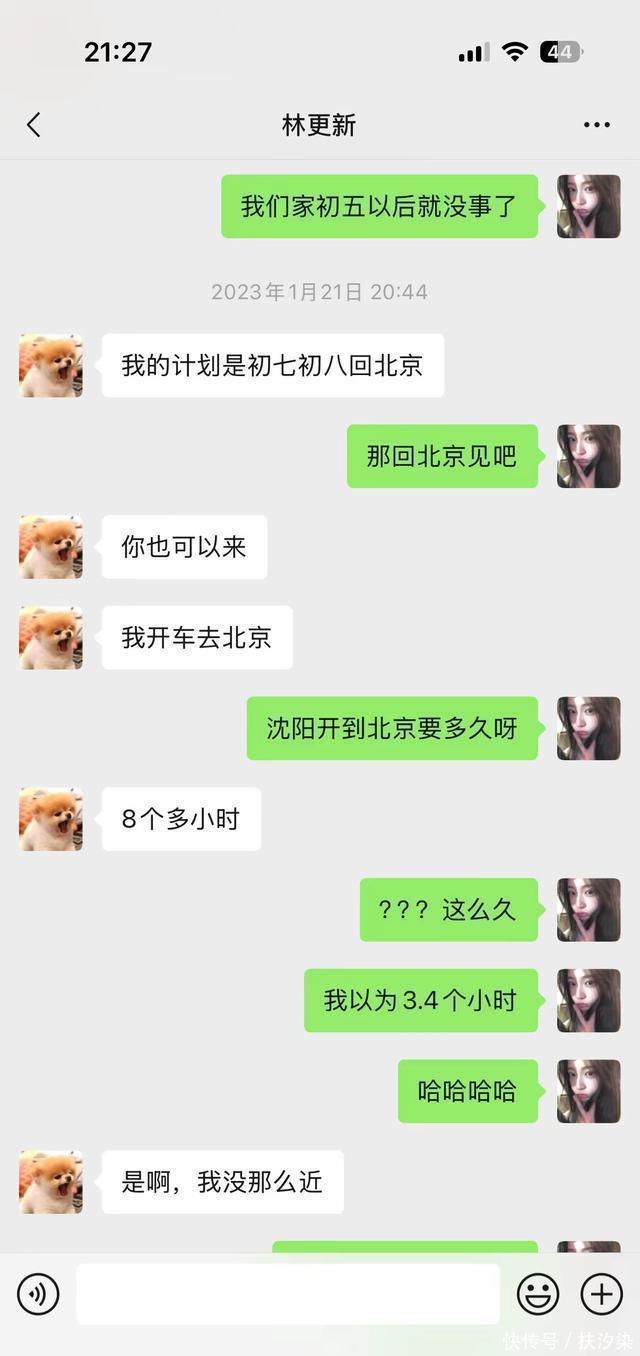Open the plus attachments menu
This screenshot has width=640, height=1356.
coord(601,1294)
